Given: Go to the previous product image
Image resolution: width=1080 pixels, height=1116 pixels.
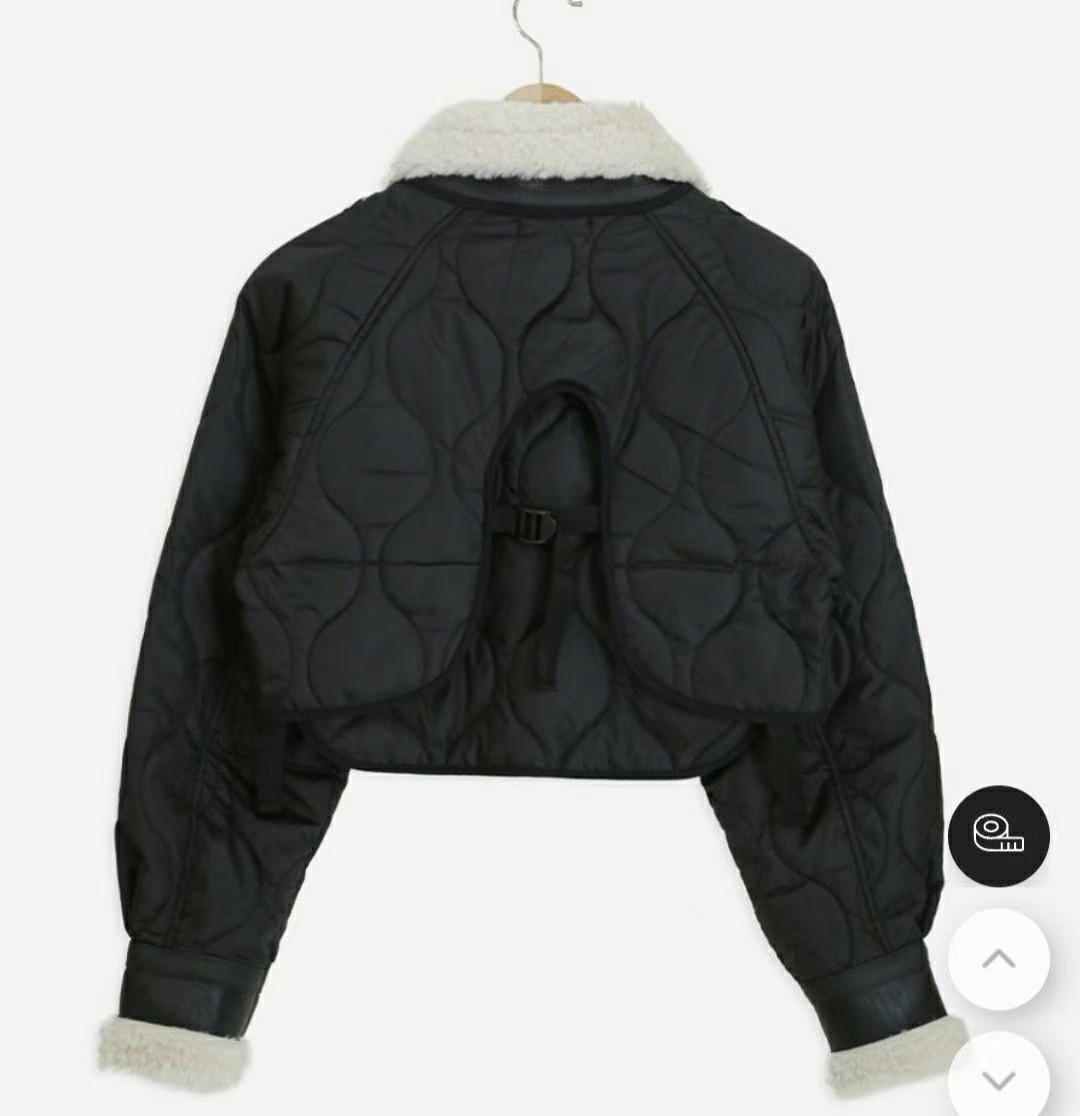Looking at the screenshot, I should tap(998, 959).
